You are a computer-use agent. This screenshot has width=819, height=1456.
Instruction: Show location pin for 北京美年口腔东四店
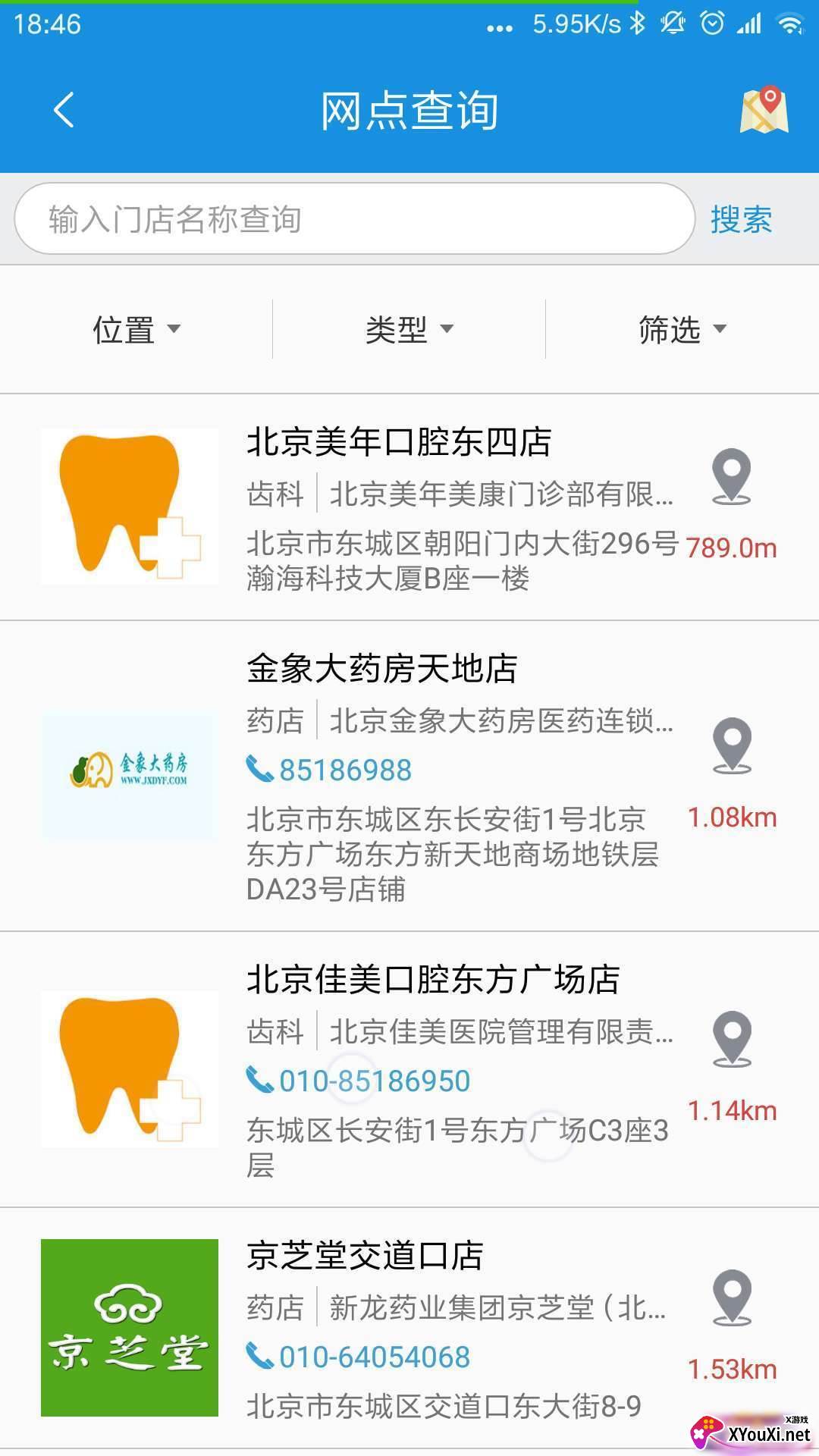point(732,476)
